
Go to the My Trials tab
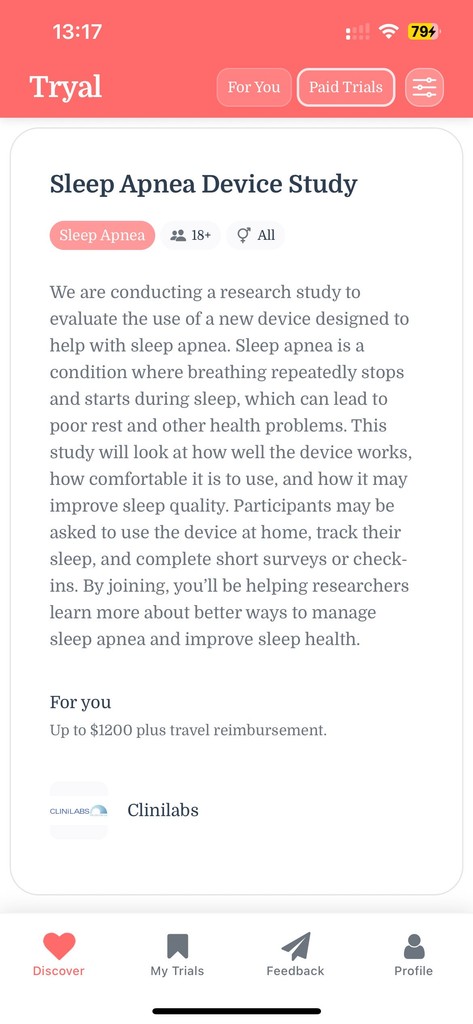(x=177, y=955)
